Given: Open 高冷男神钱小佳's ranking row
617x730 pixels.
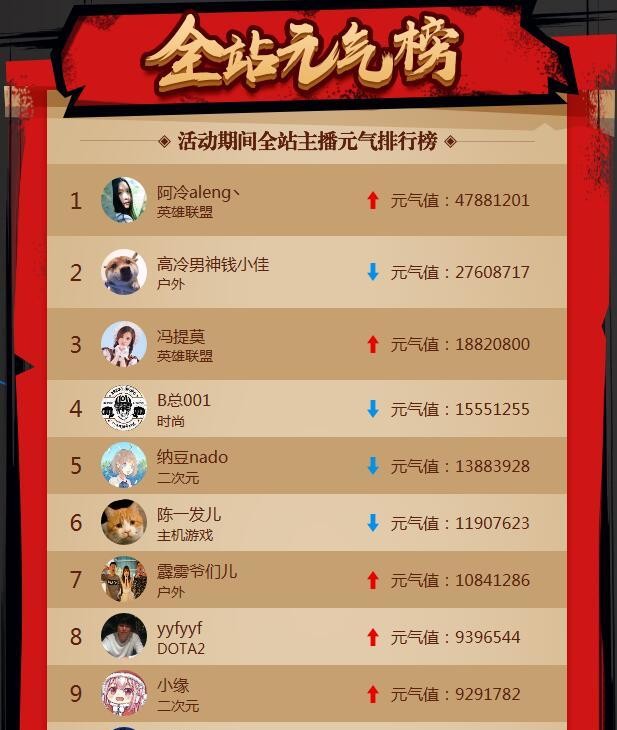Looking at the screenshot, I should (x=212, y=265).
